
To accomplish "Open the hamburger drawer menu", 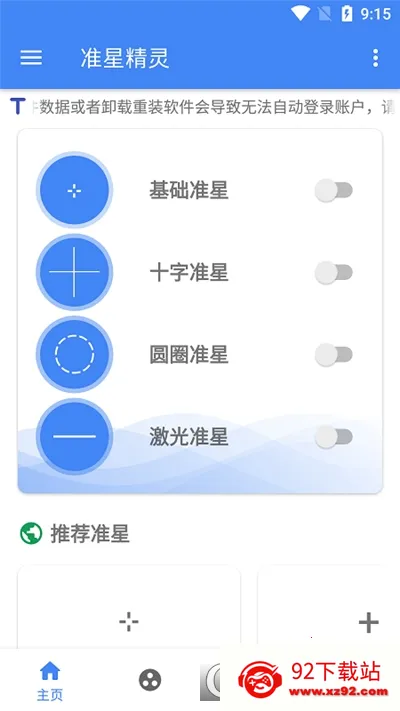I will coord(31,58).
